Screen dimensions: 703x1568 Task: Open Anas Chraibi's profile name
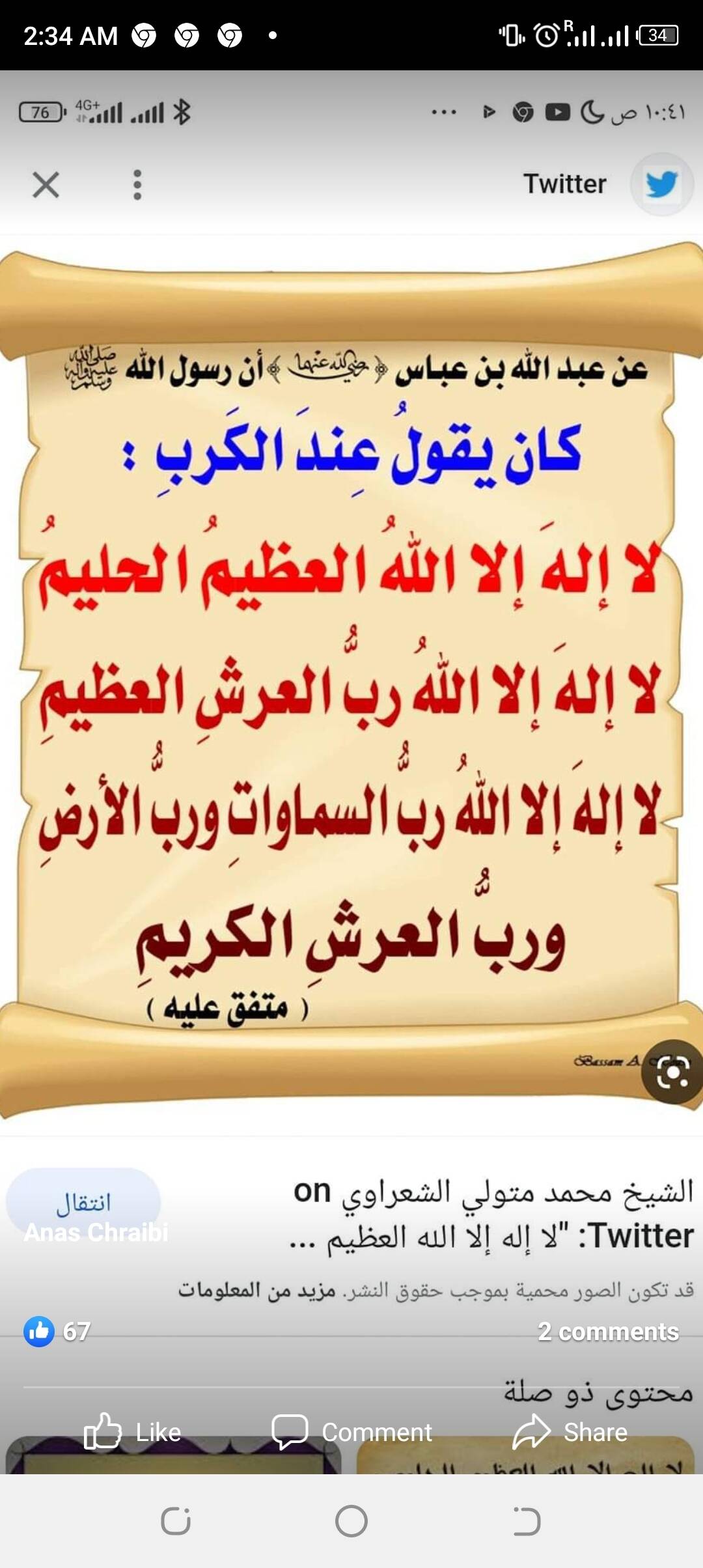[x=96, y=1233]
